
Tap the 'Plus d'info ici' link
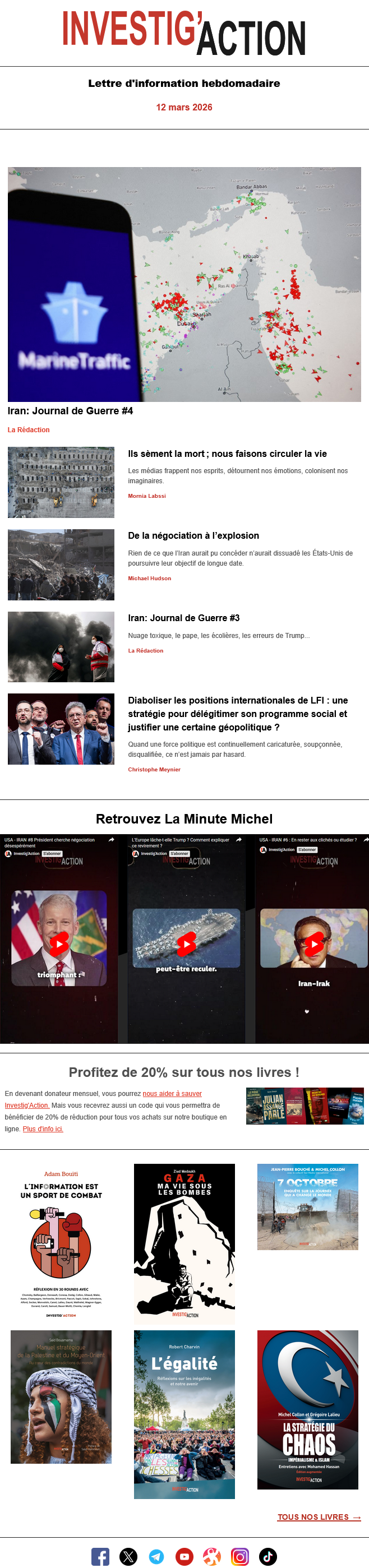[43, 1128]
